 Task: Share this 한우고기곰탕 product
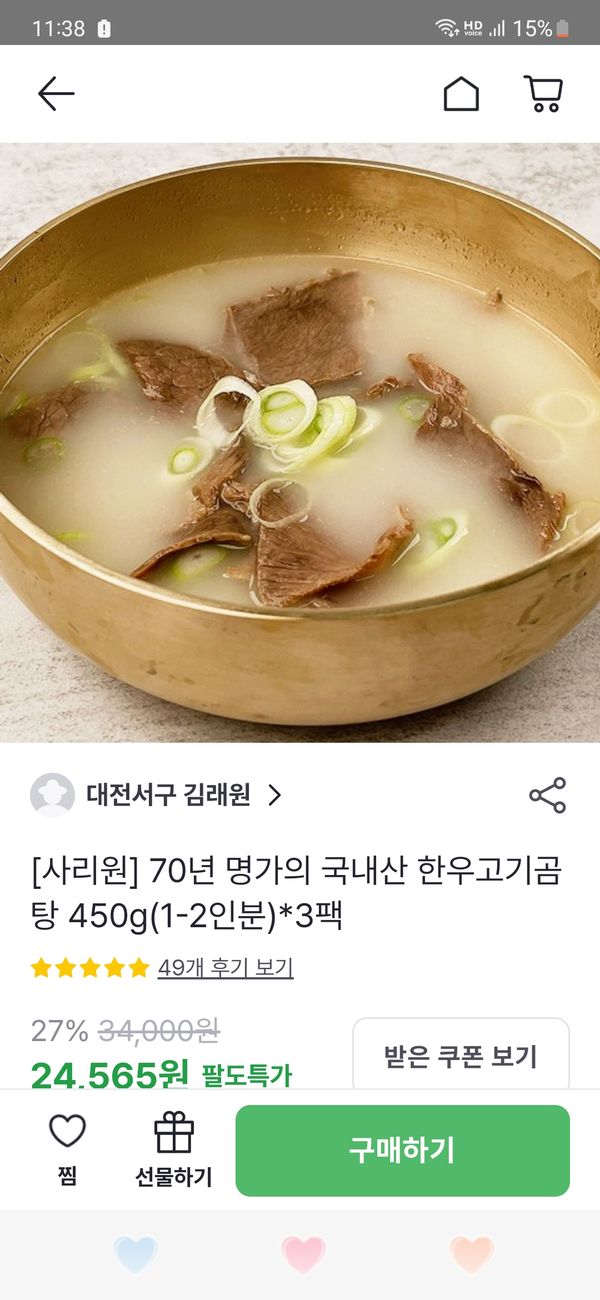pos(547,795)
